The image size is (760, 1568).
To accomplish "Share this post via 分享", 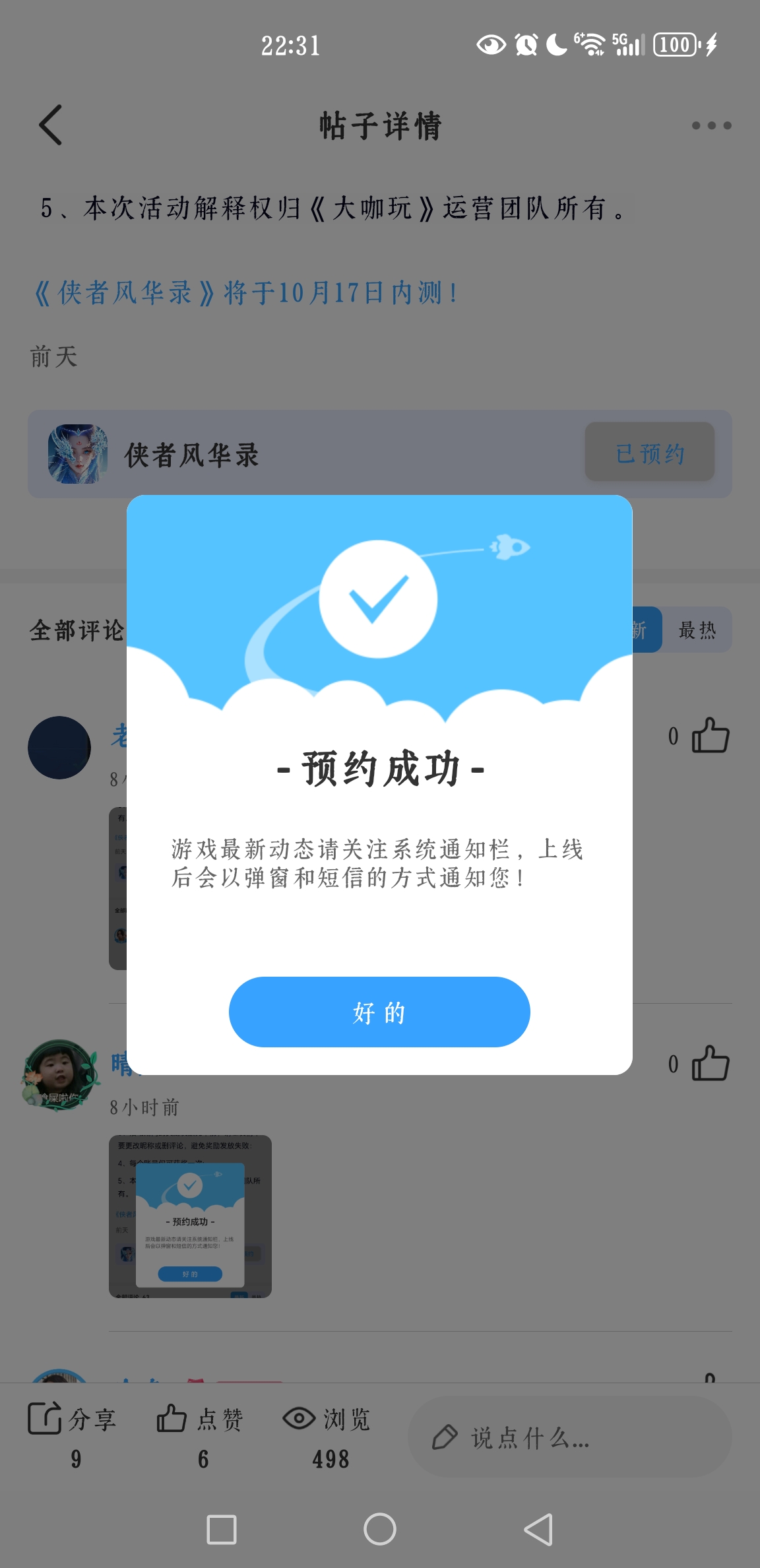I will coord(71,1432).
